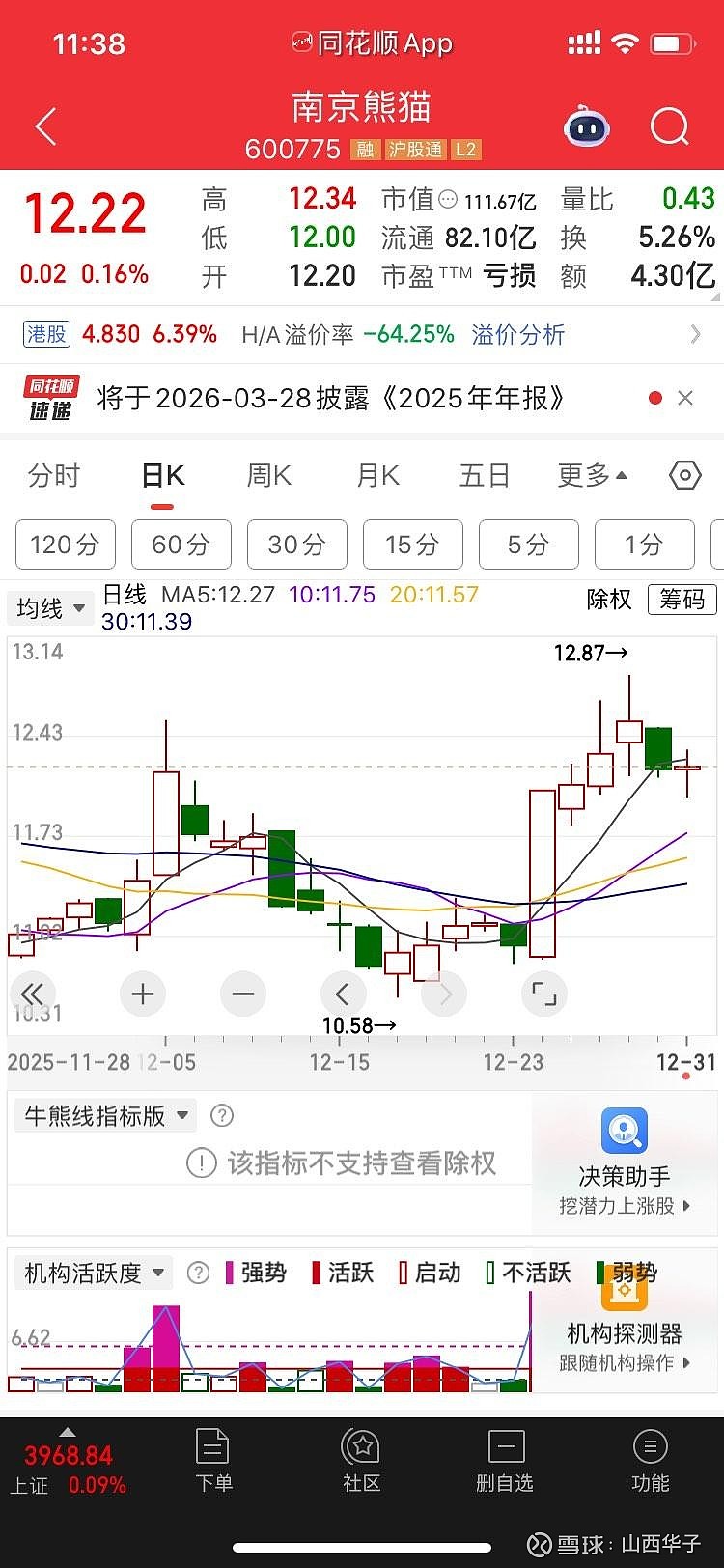Open 溢价分析 premium analysis link
Image resolution: width=724 pixels, height=1568 pixels.
point(518,335)
